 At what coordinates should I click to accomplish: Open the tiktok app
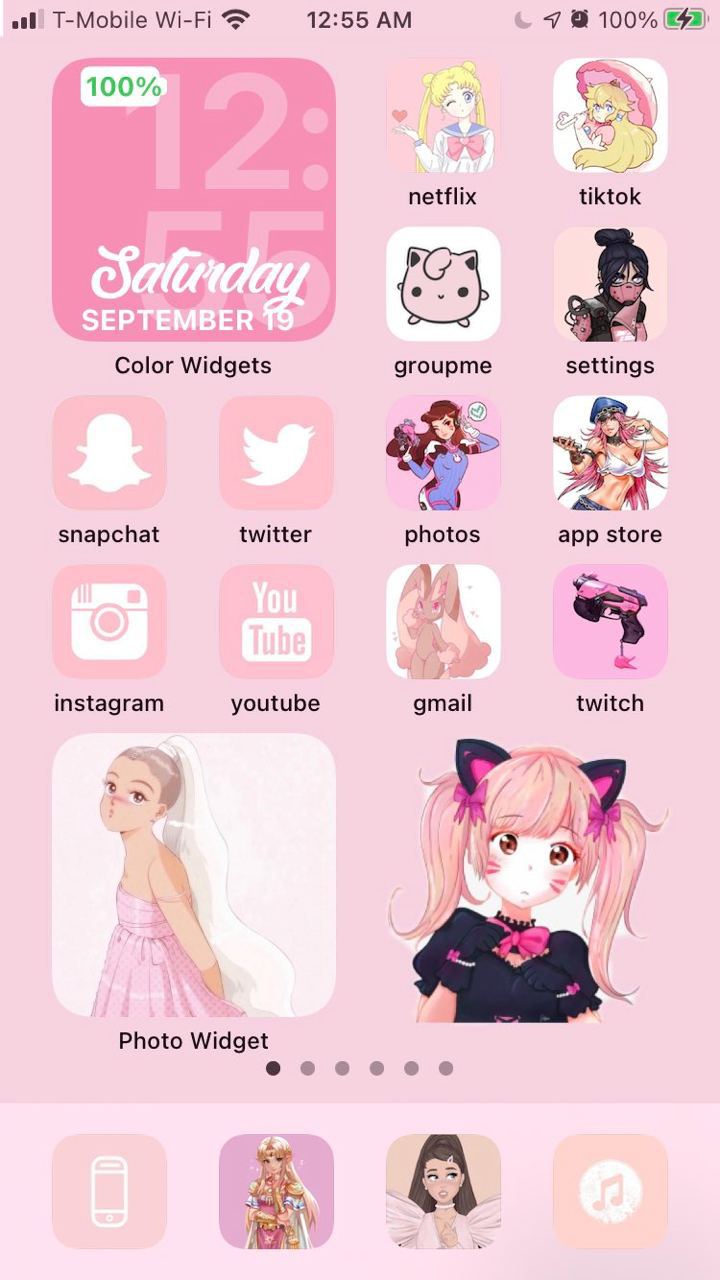[610, 115]
